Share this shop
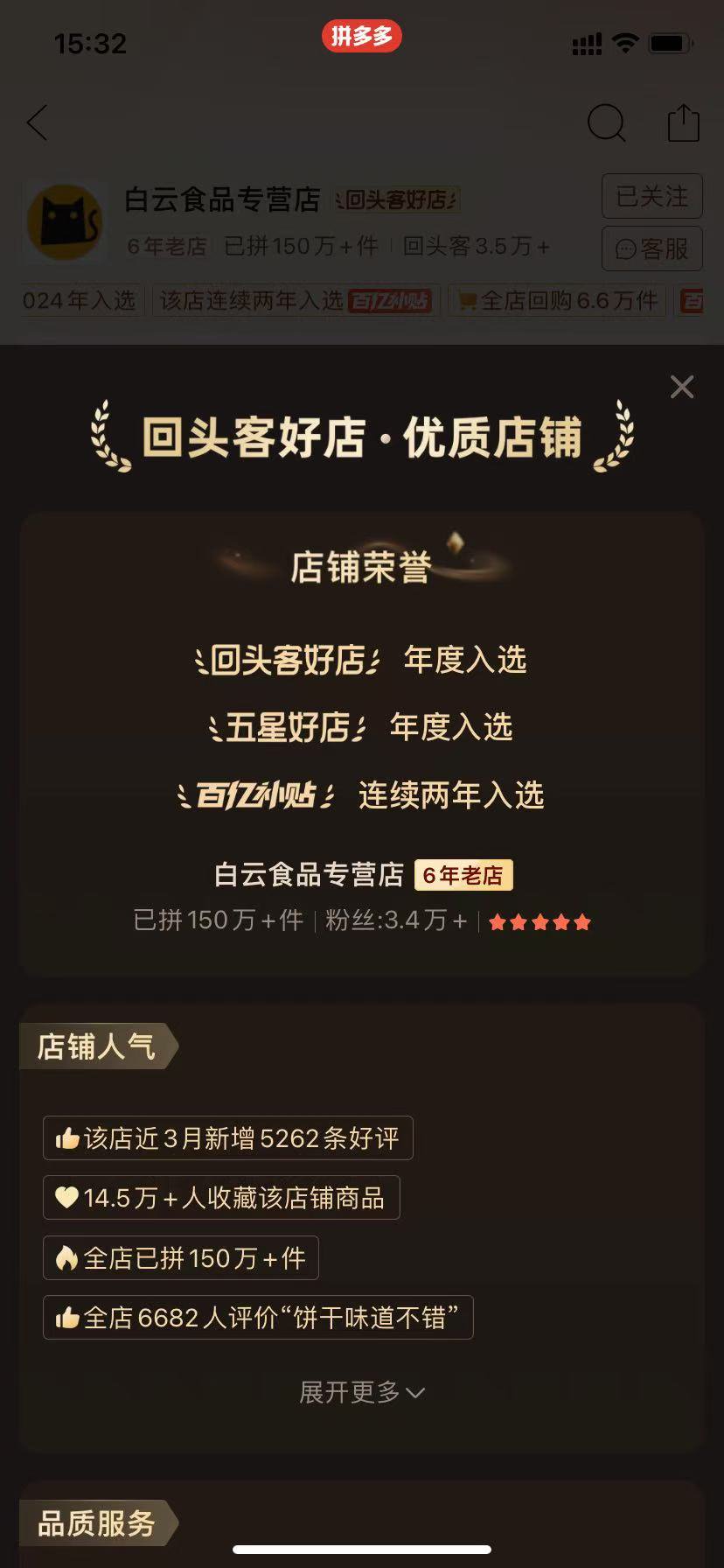Image resolution: width=724 pixels, height=1568 pixels. click(683, 123)
